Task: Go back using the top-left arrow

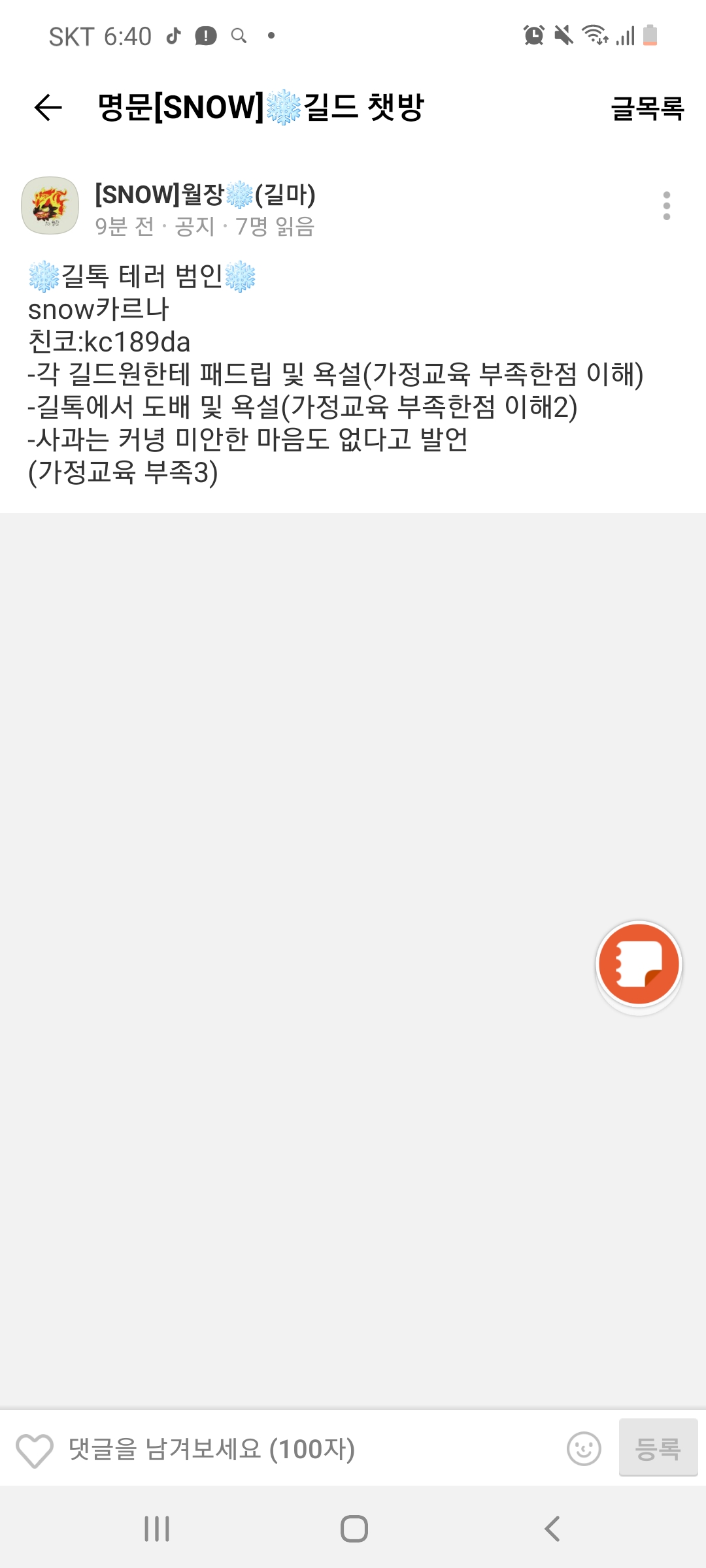Action: 48,108
